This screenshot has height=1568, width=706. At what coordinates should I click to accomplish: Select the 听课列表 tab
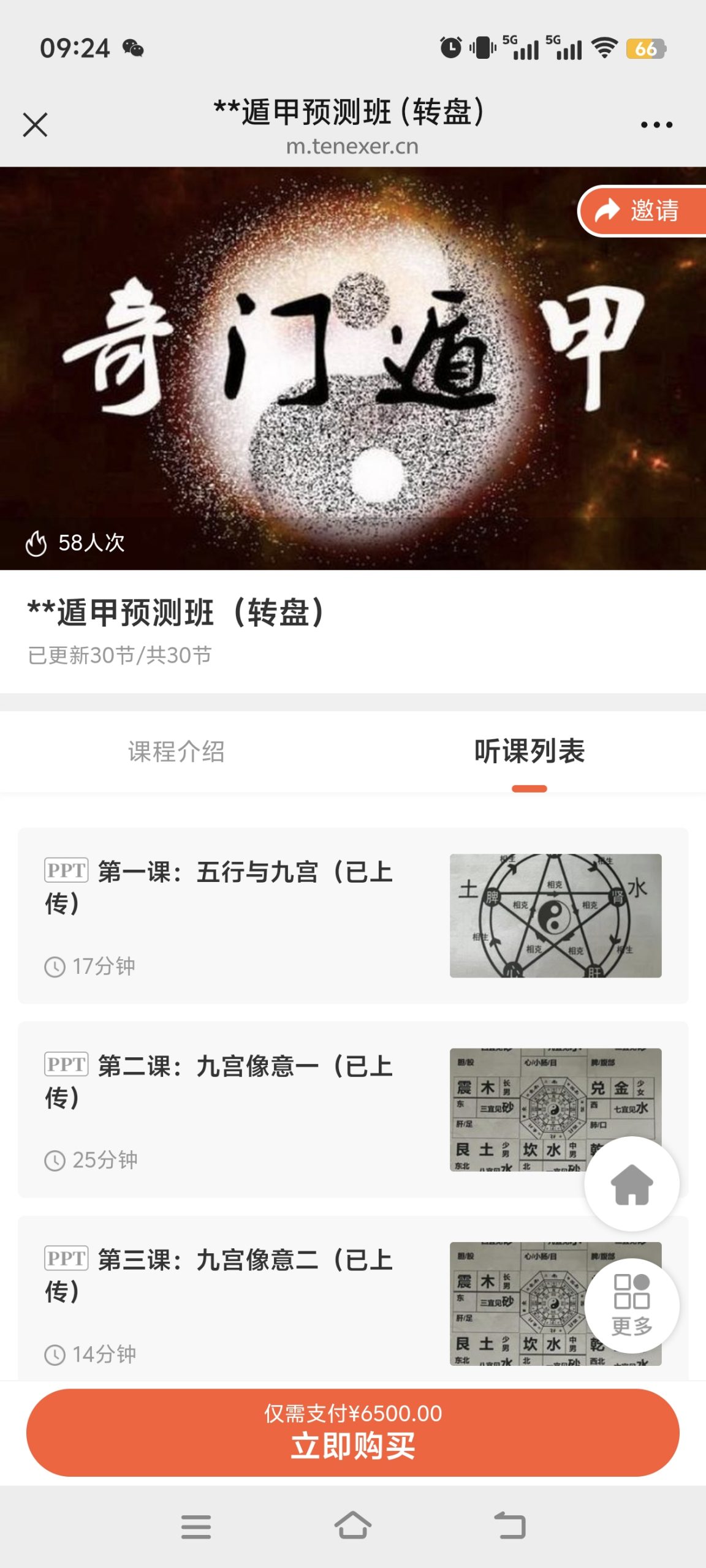[529, 752]
